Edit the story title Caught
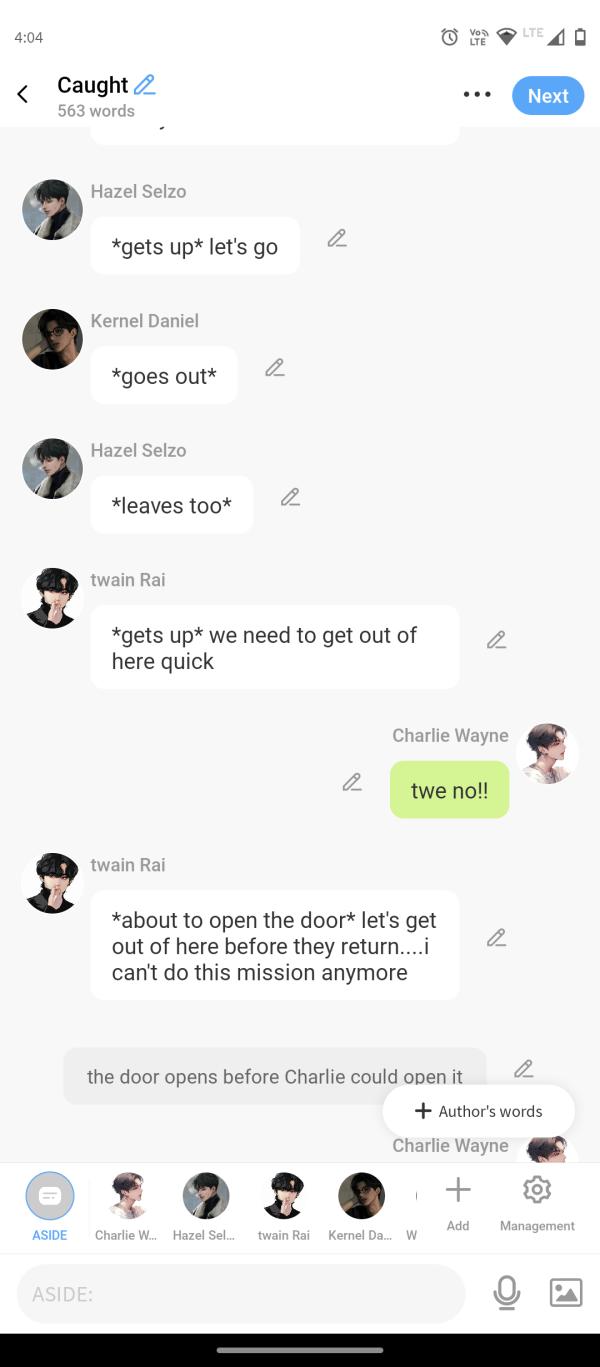 (145, 85)
